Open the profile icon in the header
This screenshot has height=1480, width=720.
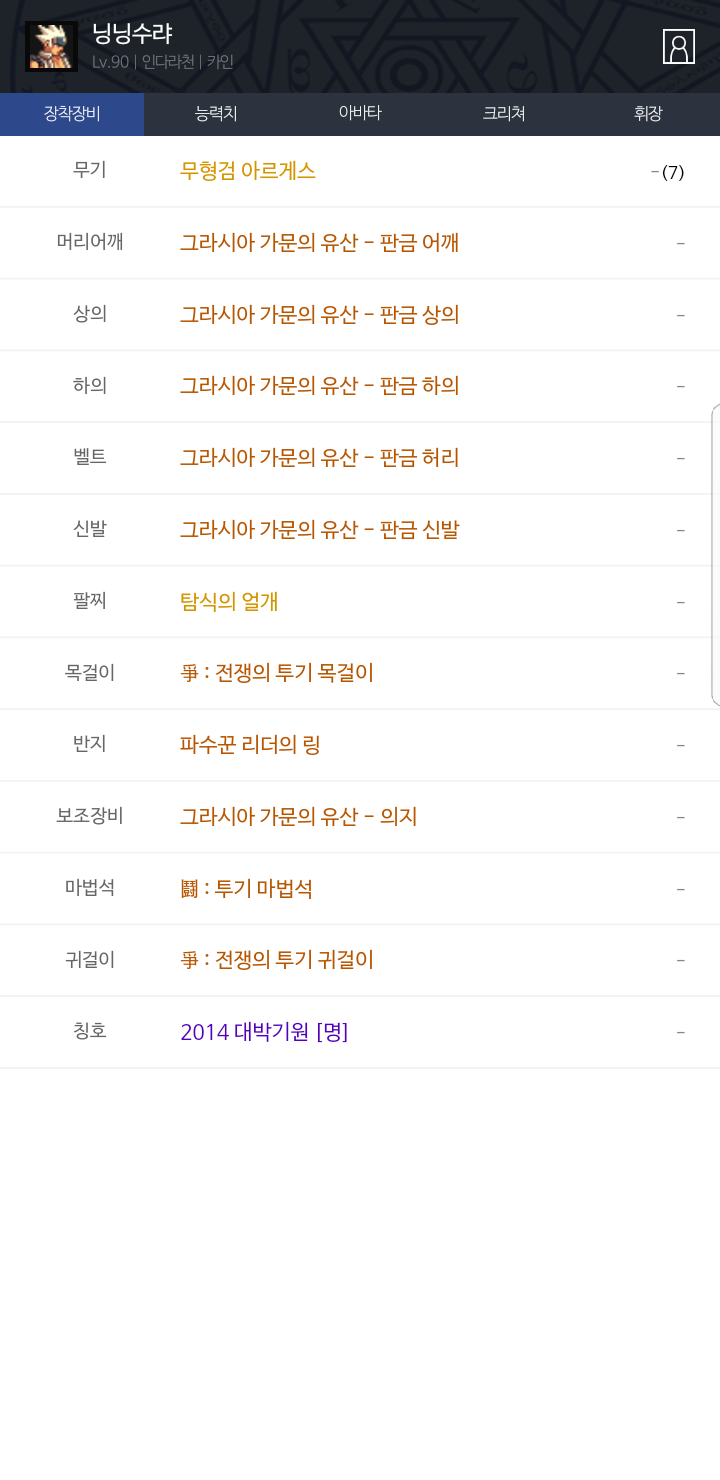(679, 47)
